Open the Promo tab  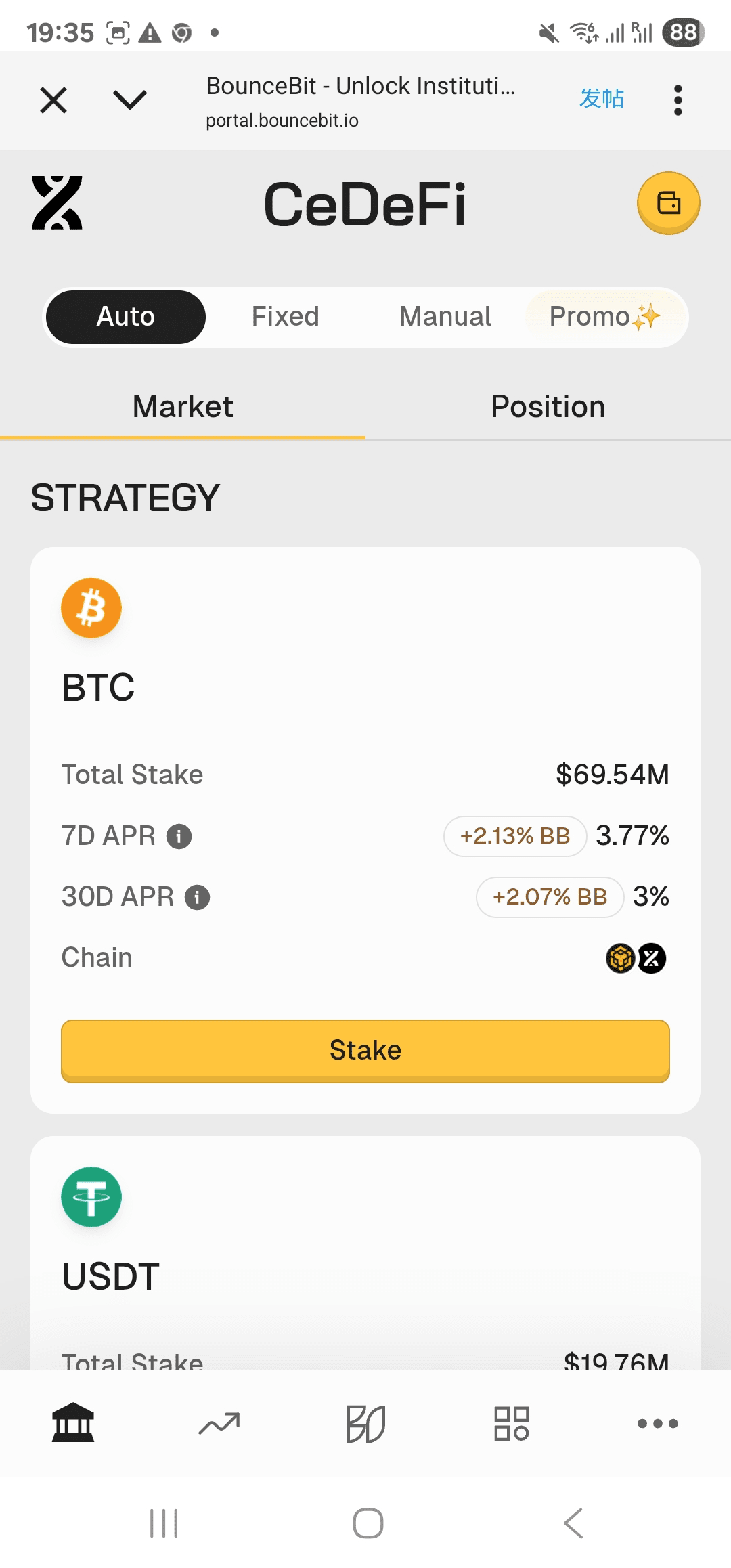click(604, 317)
